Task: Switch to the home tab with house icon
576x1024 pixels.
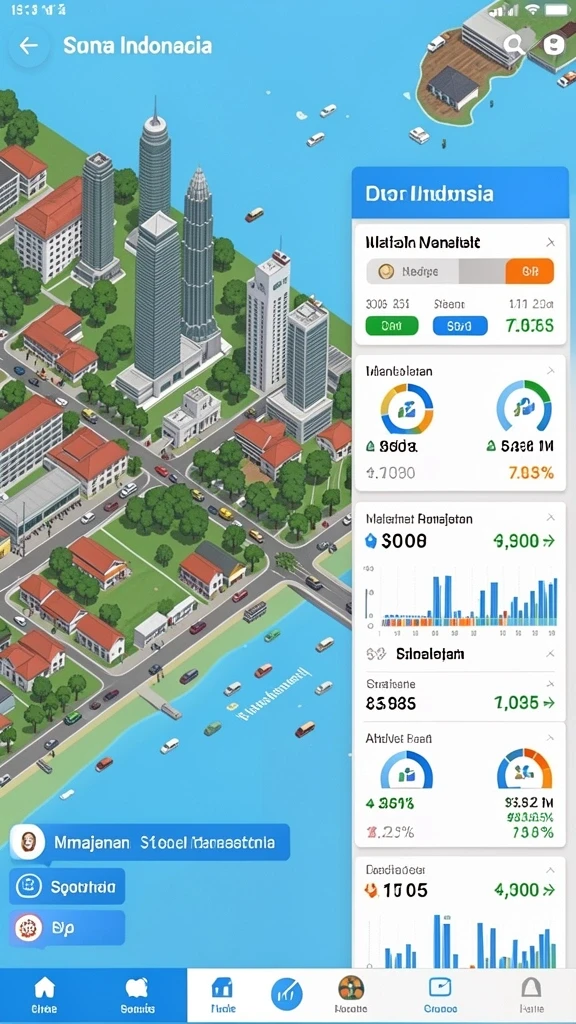Action: tap(44, 995)
